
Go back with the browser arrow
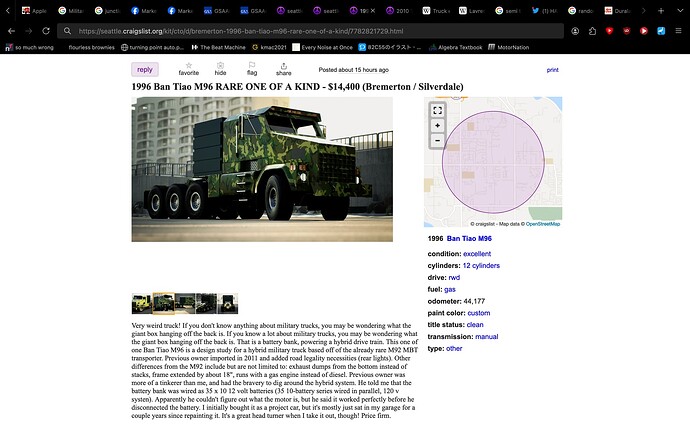10,31
